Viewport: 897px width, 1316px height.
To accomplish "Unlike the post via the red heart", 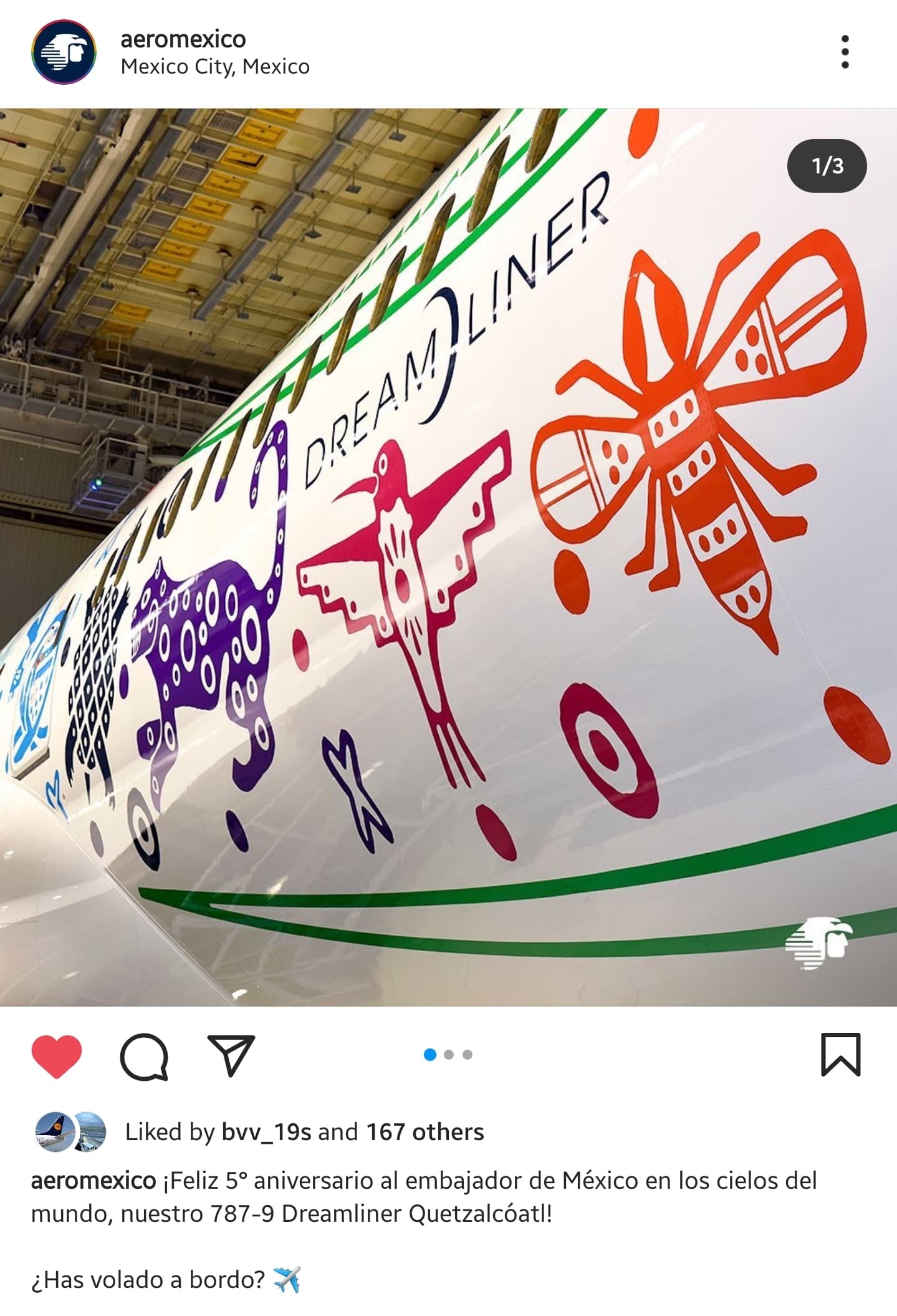I will tap(57, 1056).
